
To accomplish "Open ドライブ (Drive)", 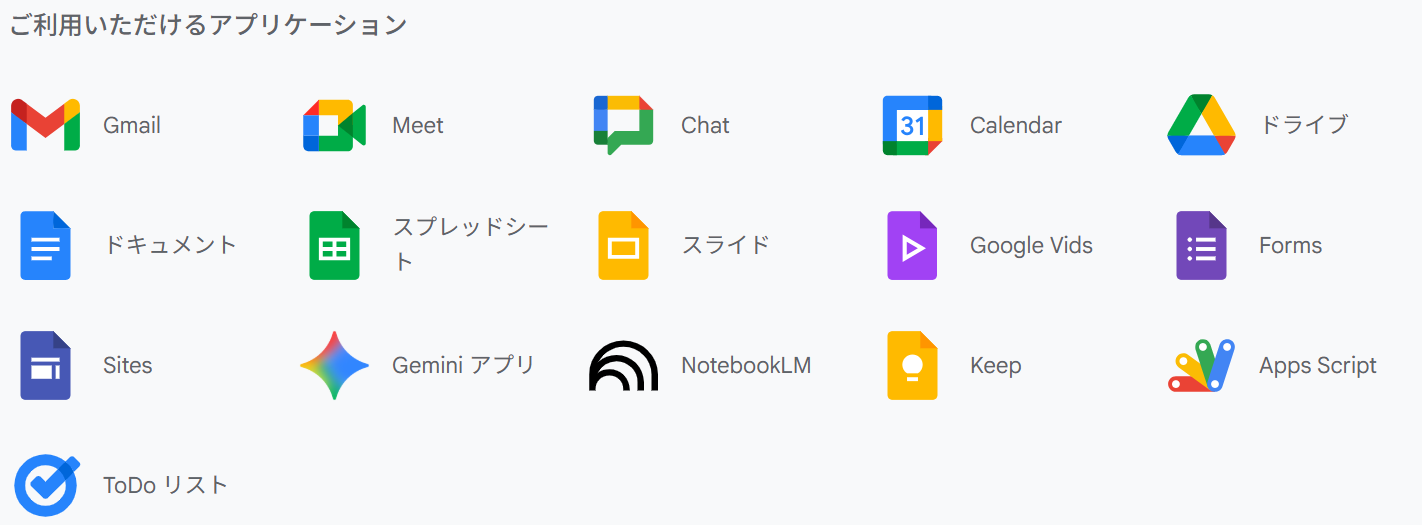I will tap(1201, 125).
